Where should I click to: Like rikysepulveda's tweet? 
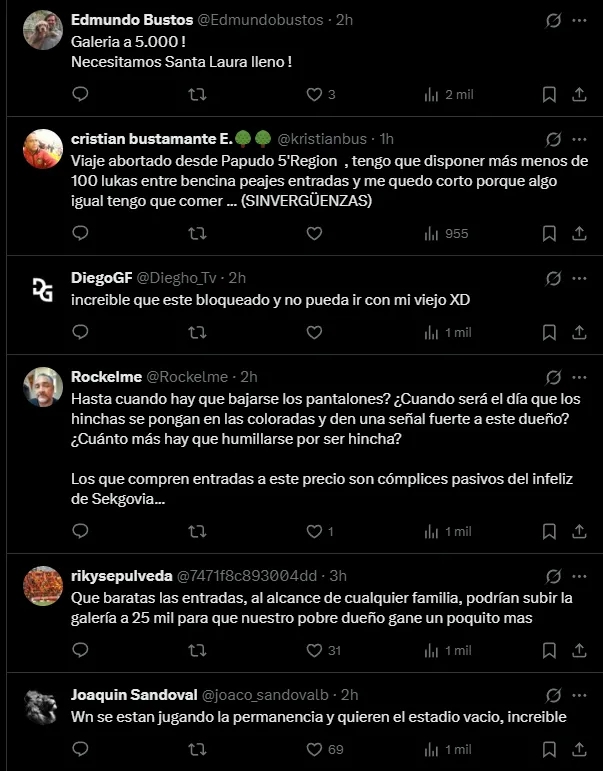click(x=314, y=650)
